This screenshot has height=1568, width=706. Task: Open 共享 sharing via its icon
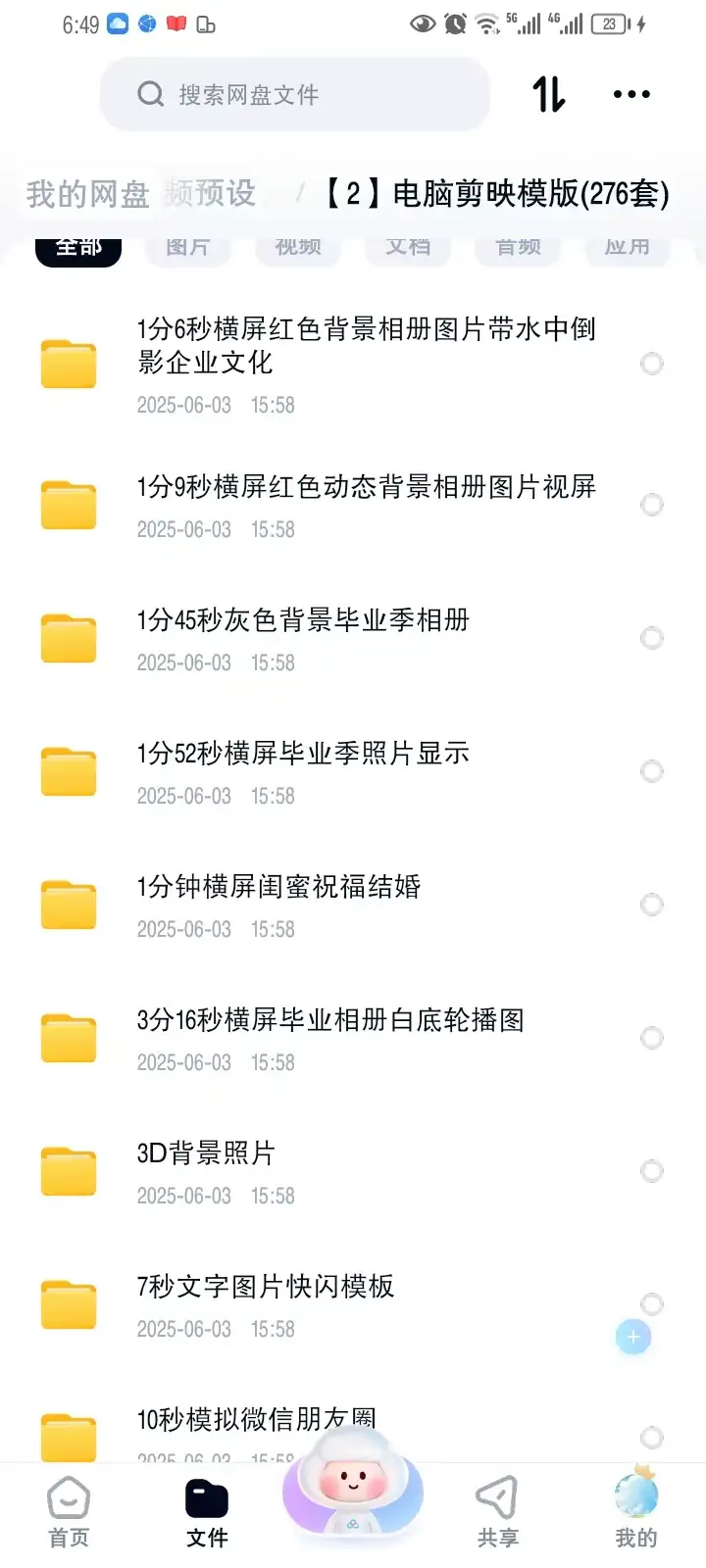click(x=496, y=1496)
